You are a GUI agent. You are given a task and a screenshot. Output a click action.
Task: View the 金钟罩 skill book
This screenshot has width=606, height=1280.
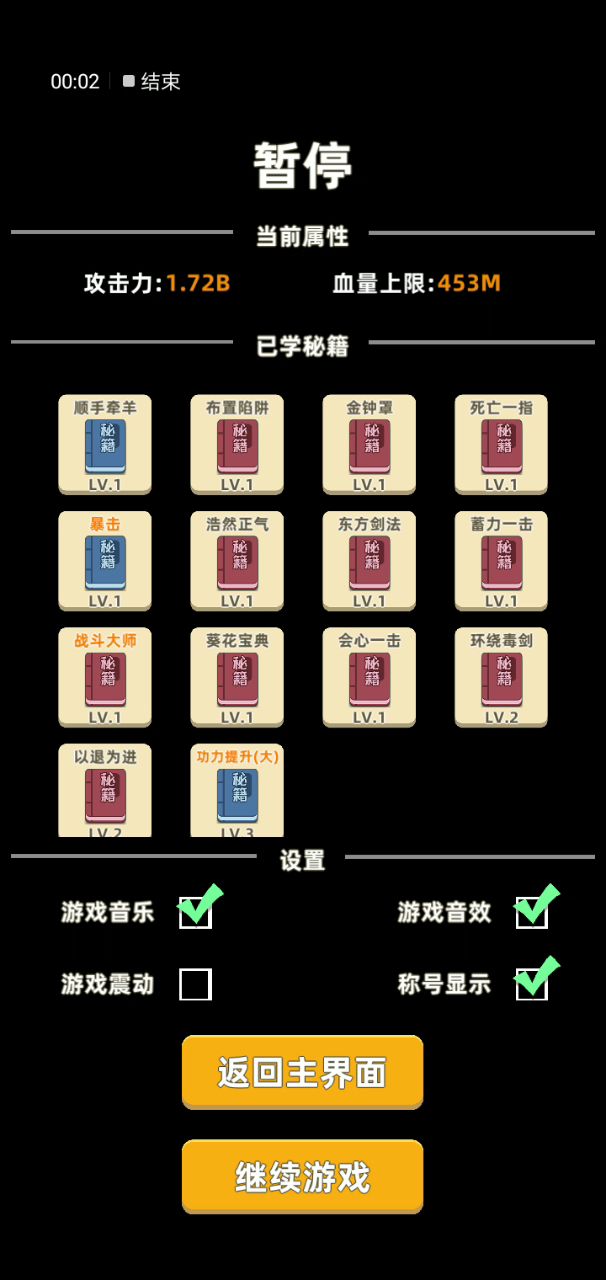point(369,444)
